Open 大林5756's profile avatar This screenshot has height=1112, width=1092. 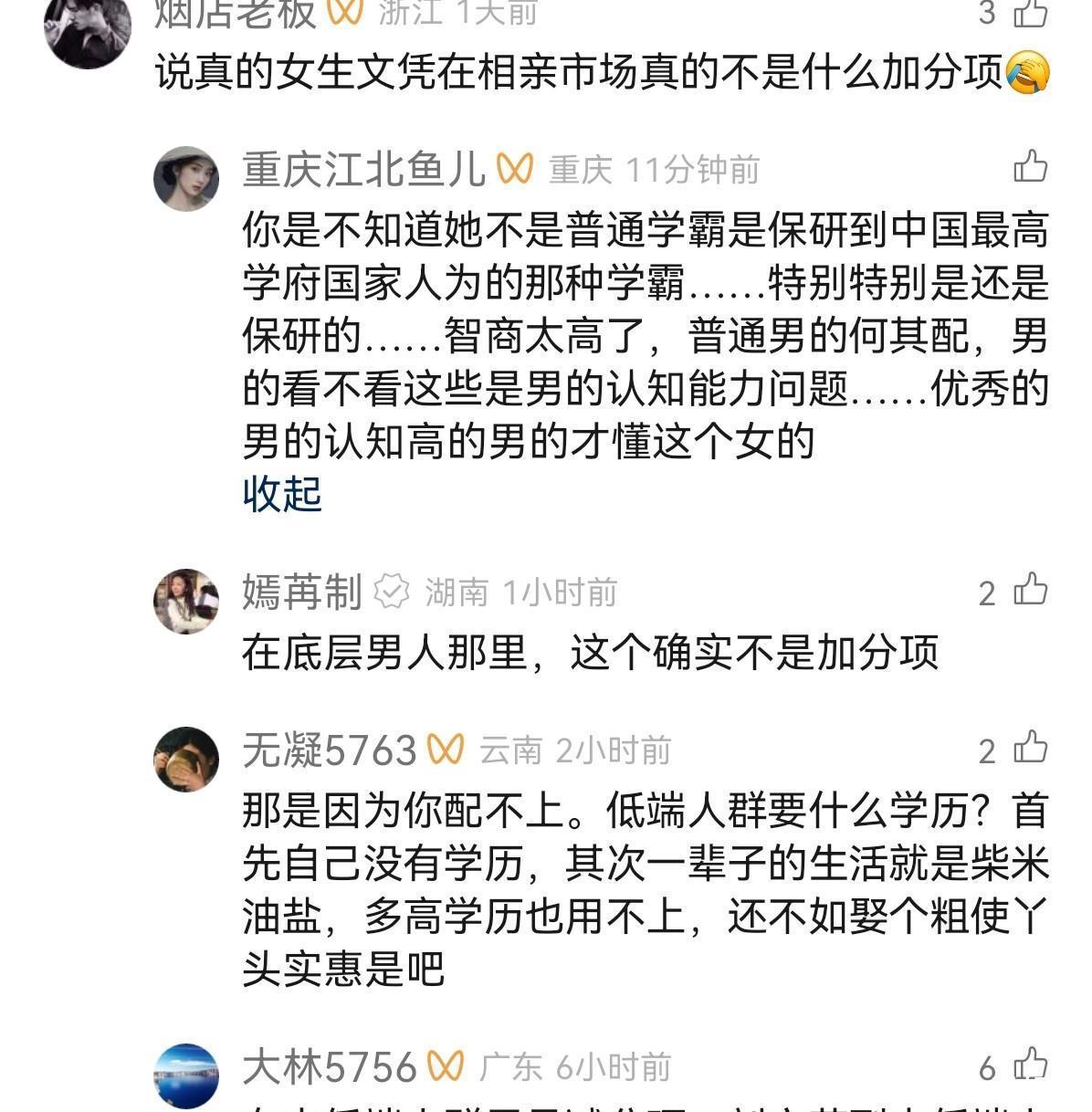pos(186,1075)
